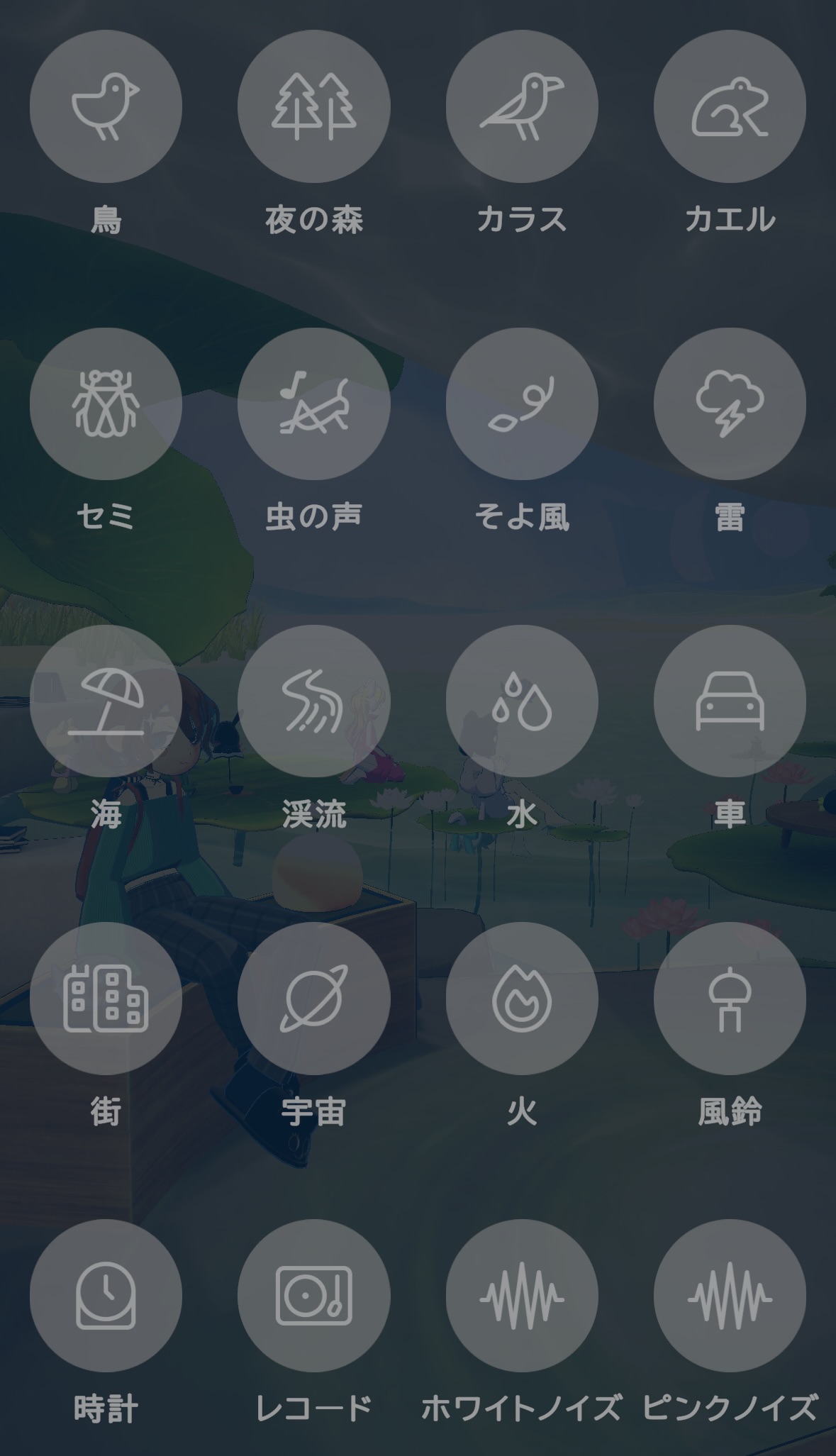Add the 雷 thunder sound
This screenshot has width=836, height=1456.
coord(730,404)
